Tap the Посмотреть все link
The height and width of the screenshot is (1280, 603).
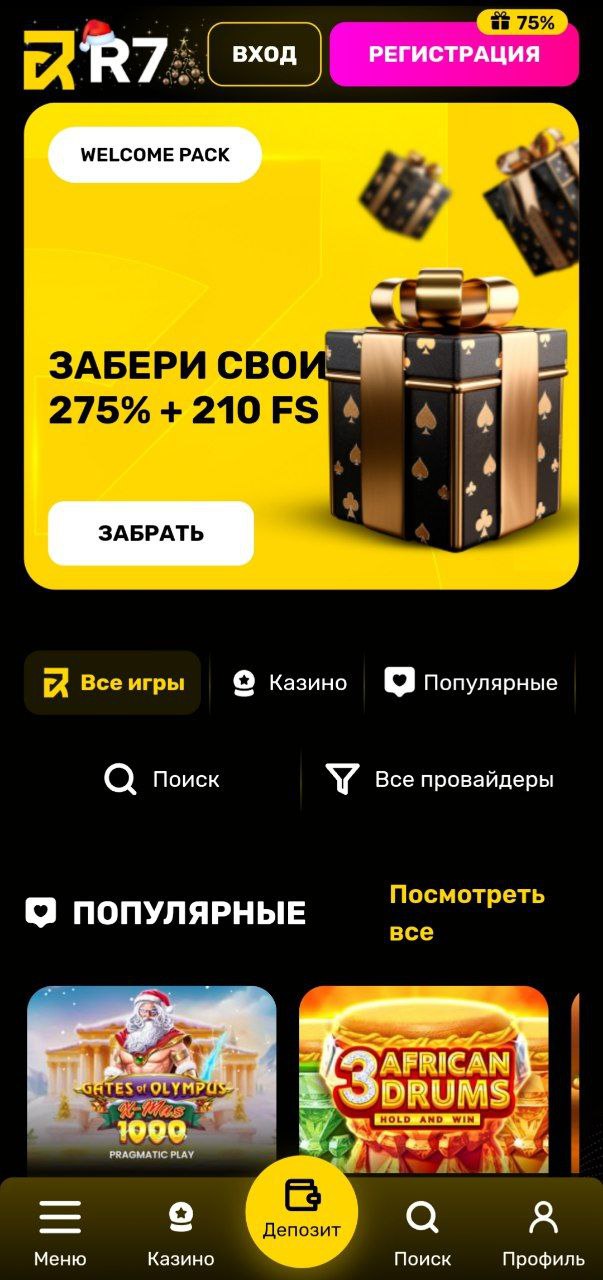coord(467,913)
